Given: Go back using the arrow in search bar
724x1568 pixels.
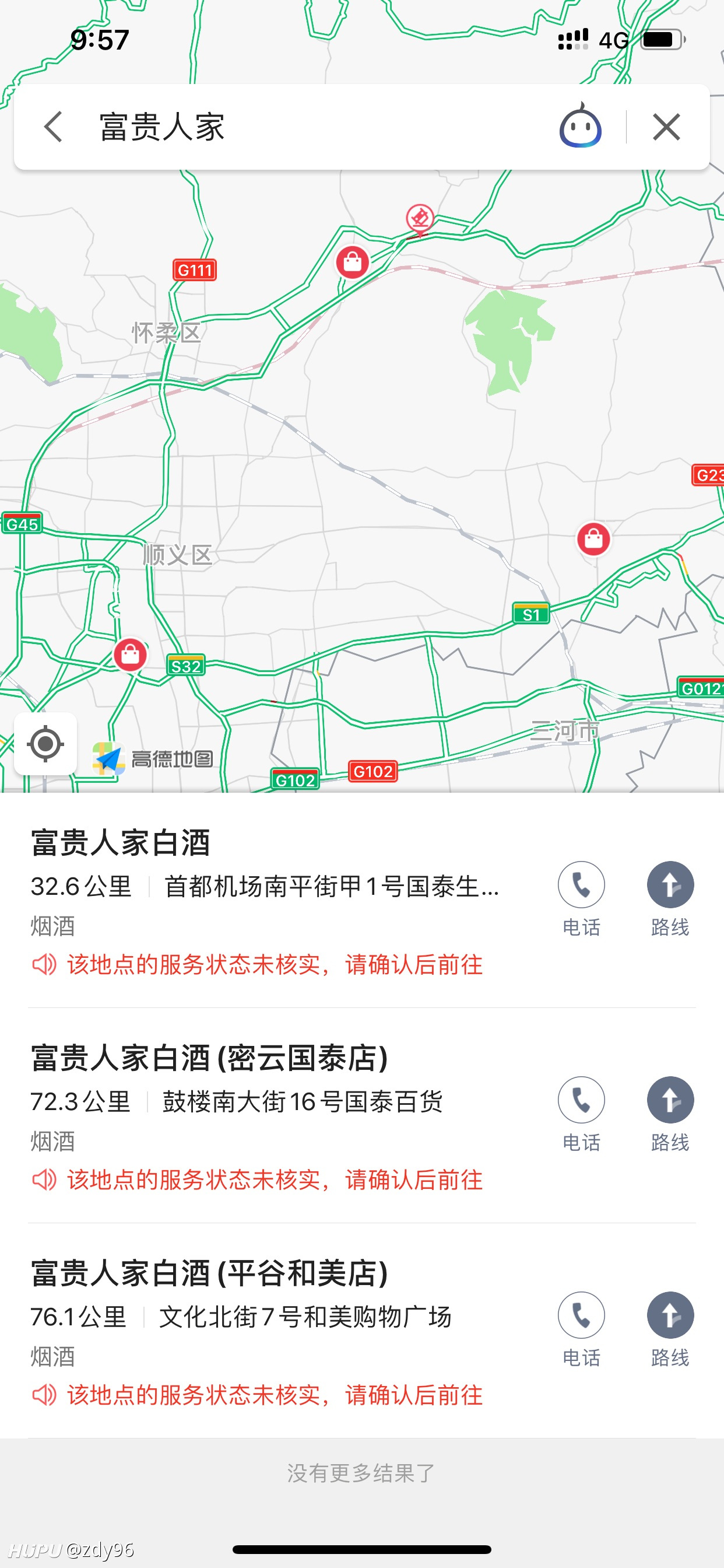Looking at the screenshot, I should point(54,127).
